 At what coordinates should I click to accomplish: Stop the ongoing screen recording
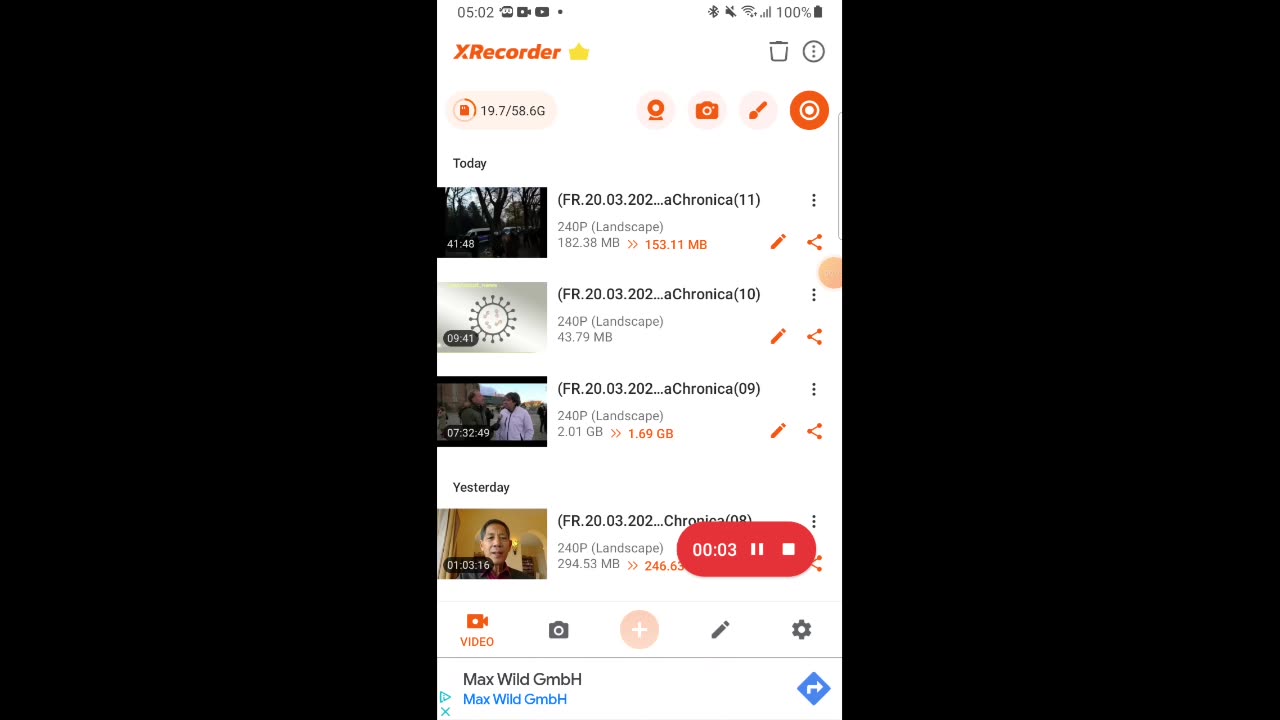click(x=788, y=550)
